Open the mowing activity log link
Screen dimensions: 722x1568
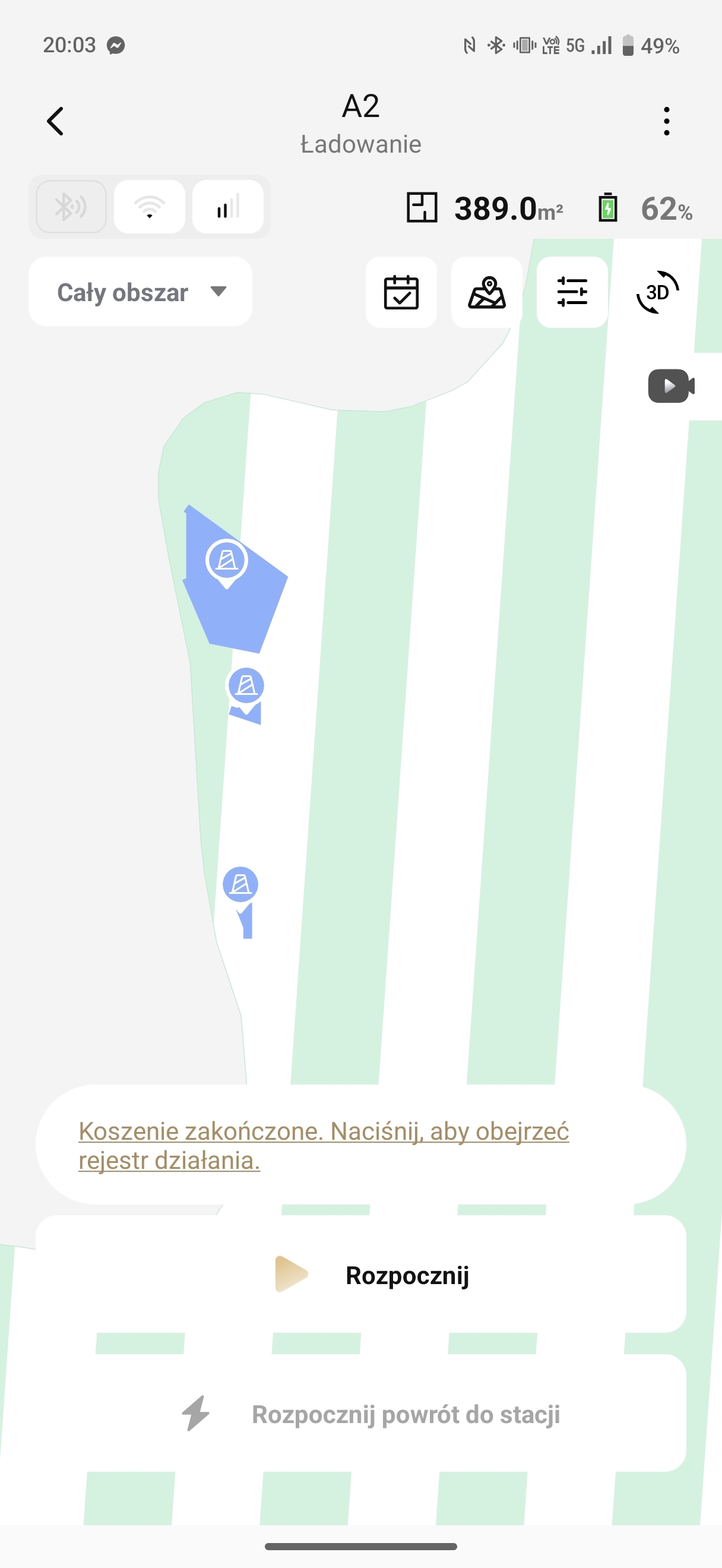tap(324, 1146)
